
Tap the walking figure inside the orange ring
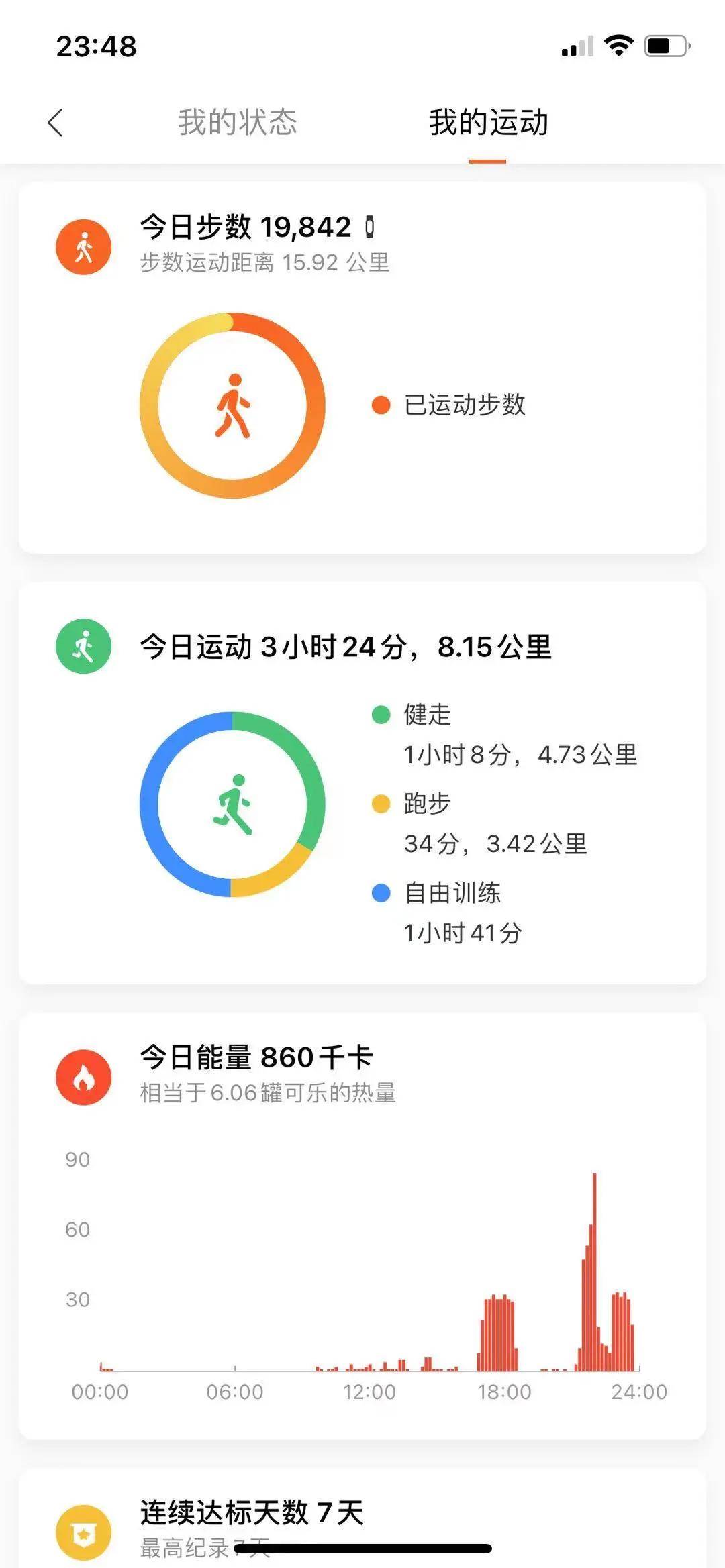click(x=234, y=405)
